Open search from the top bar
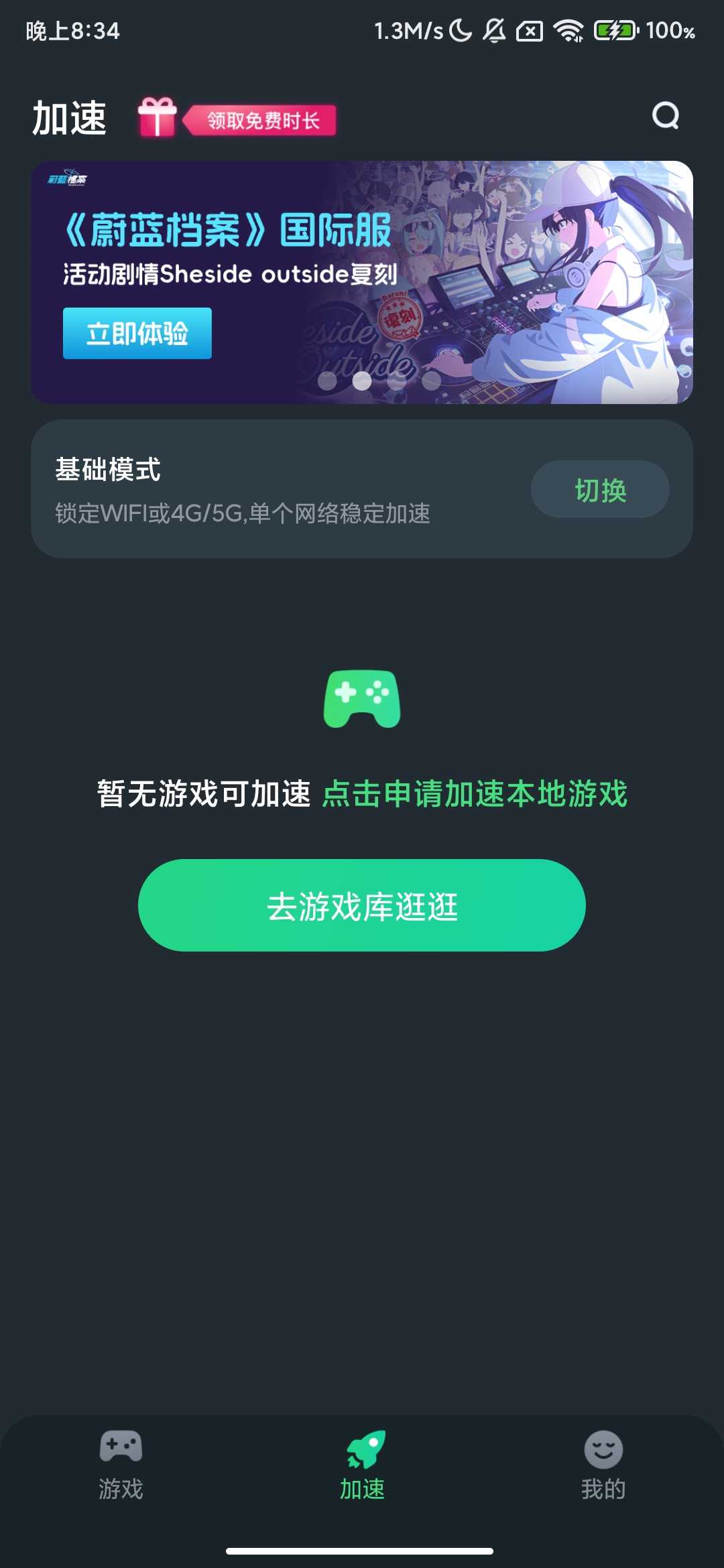This screenshot has height=1568, width=724. (x=666, y=118)
